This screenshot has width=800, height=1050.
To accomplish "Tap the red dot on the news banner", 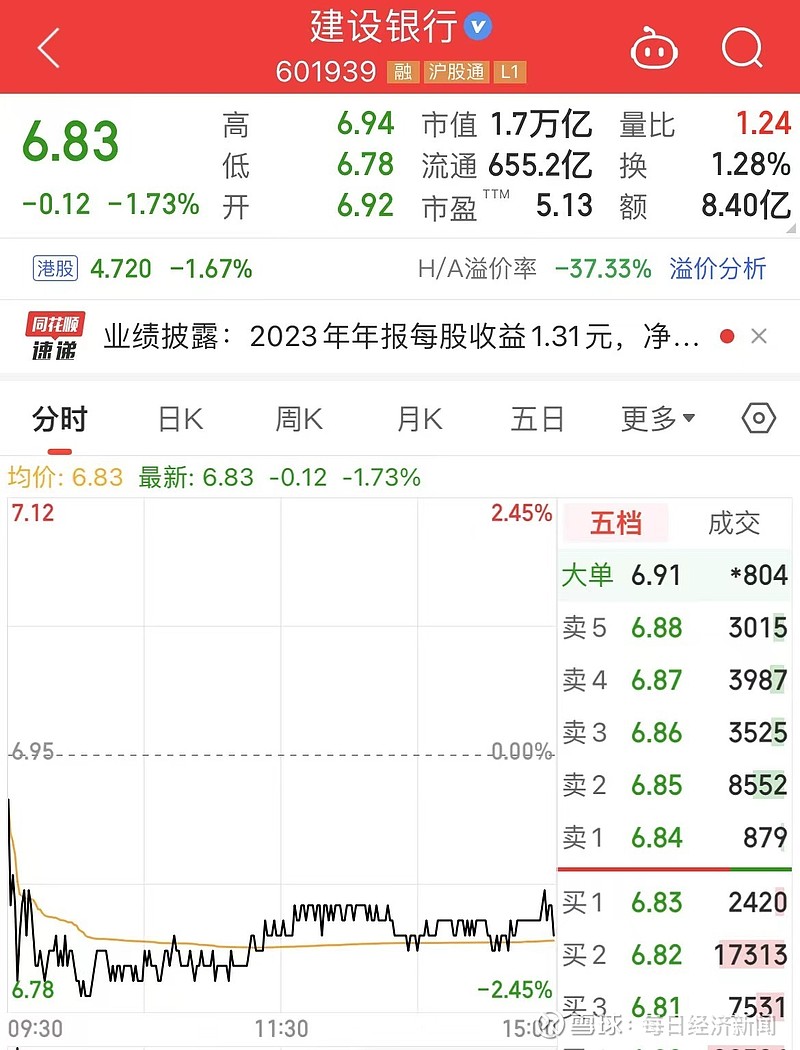I will click(x=728, y=336).
